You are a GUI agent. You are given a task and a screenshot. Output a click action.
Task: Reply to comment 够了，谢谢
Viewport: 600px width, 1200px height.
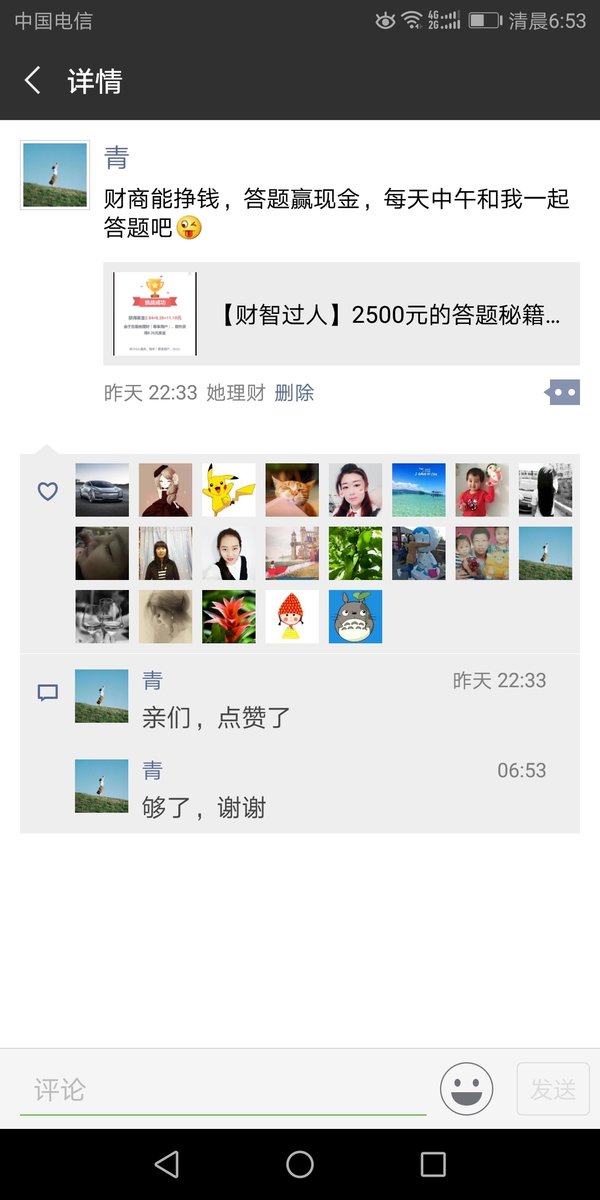(204, 807)
